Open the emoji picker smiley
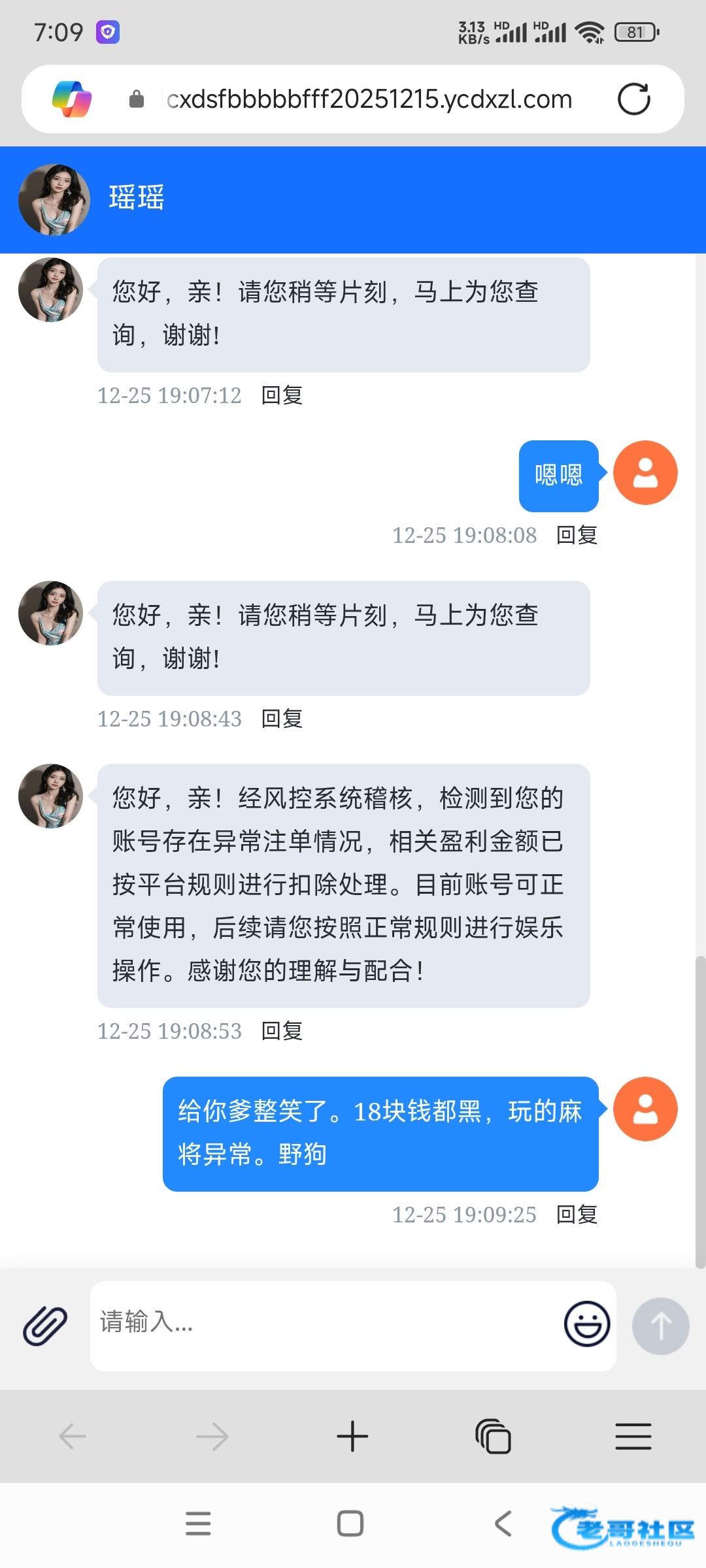This screenshot has width=706, height=1568. (586, 1324)
